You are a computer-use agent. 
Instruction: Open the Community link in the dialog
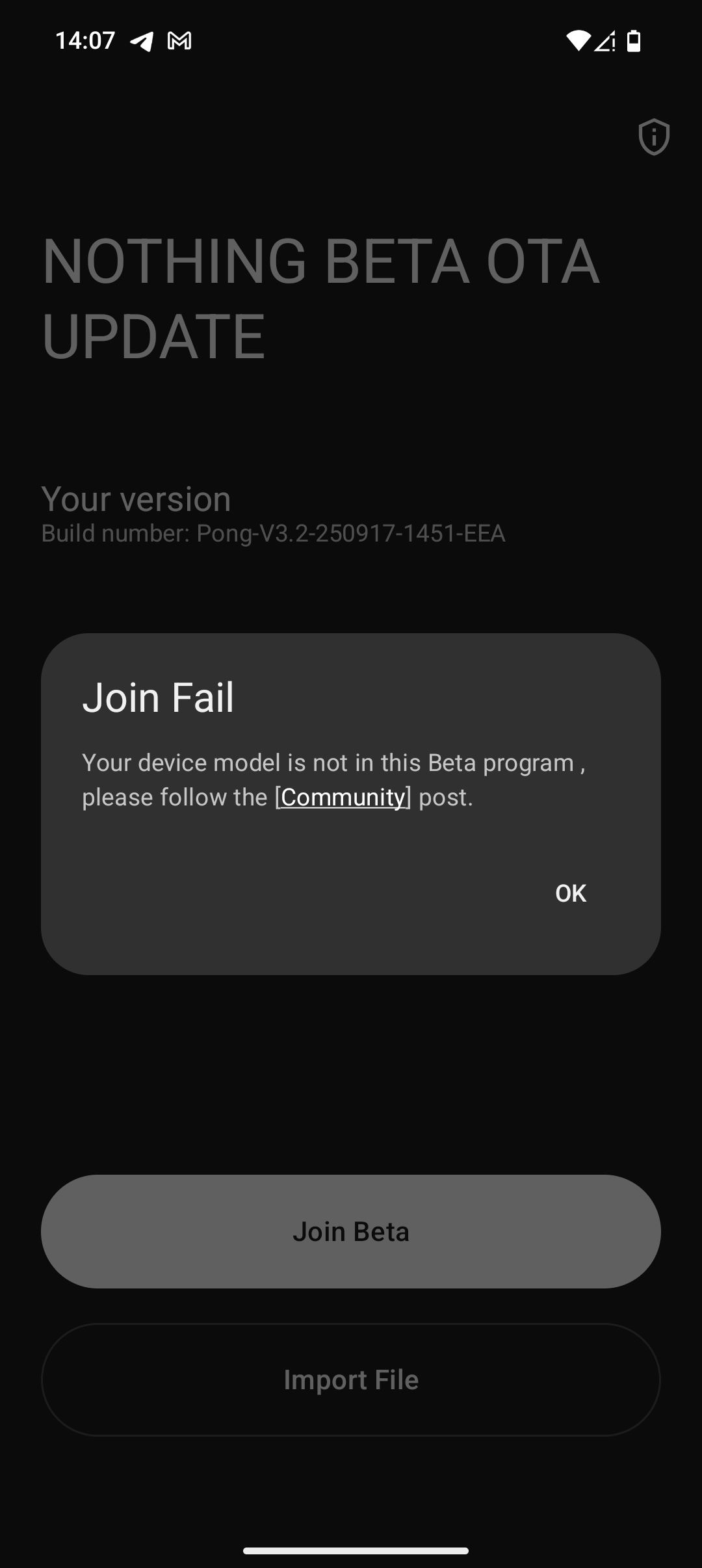[343, 797]
